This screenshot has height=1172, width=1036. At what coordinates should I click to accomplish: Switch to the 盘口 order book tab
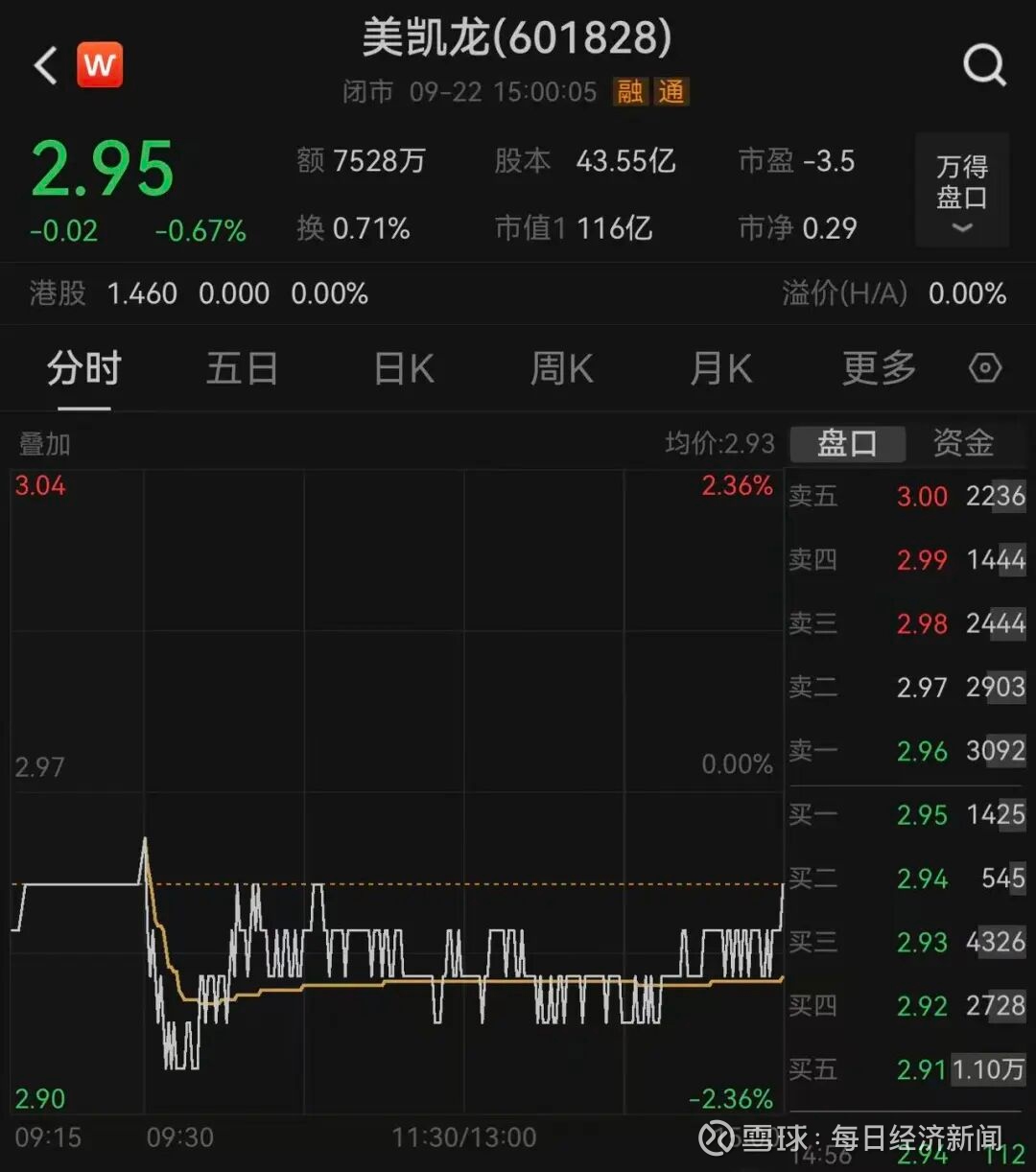coord(847,444)
